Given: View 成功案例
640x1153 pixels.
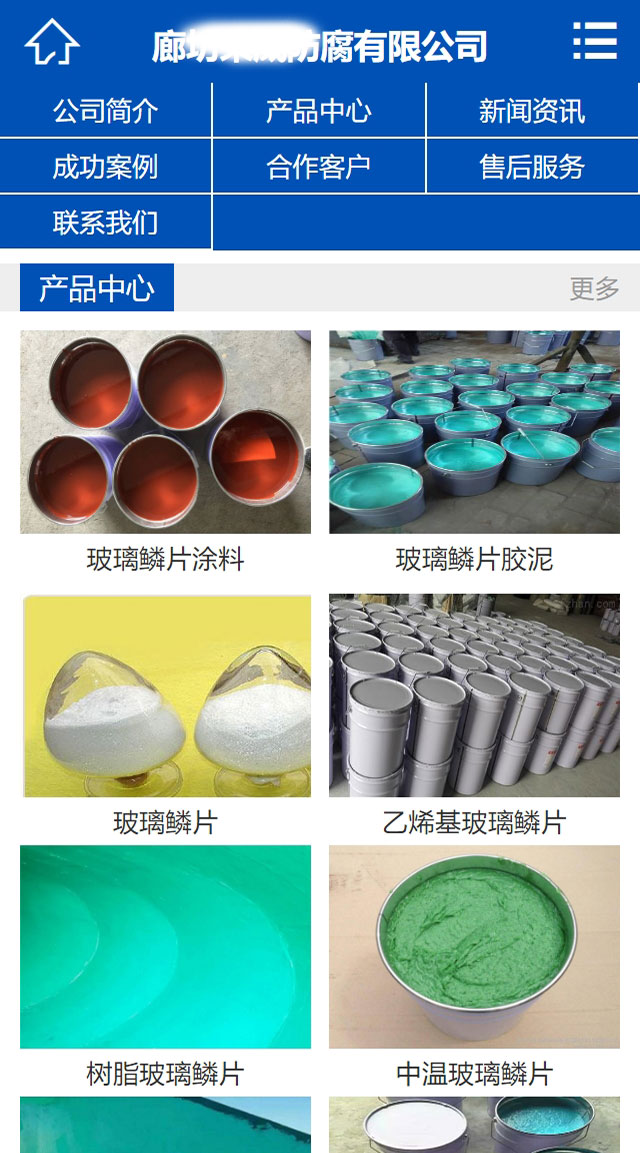Looking at the screenshot, I should pyautogui.click(x=105, y=166).
